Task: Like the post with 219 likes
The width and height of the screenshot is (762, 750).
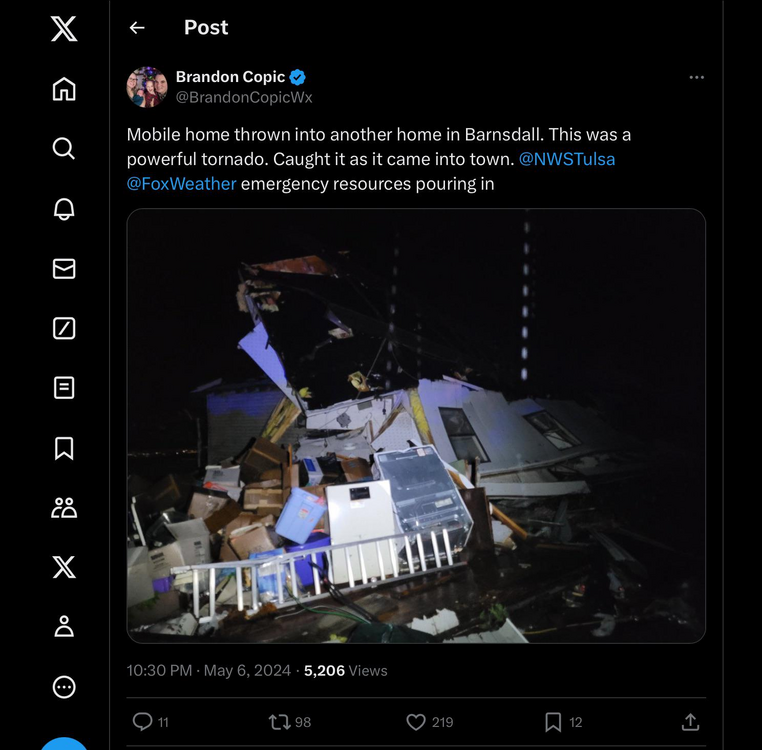Action: coord(417,721)
